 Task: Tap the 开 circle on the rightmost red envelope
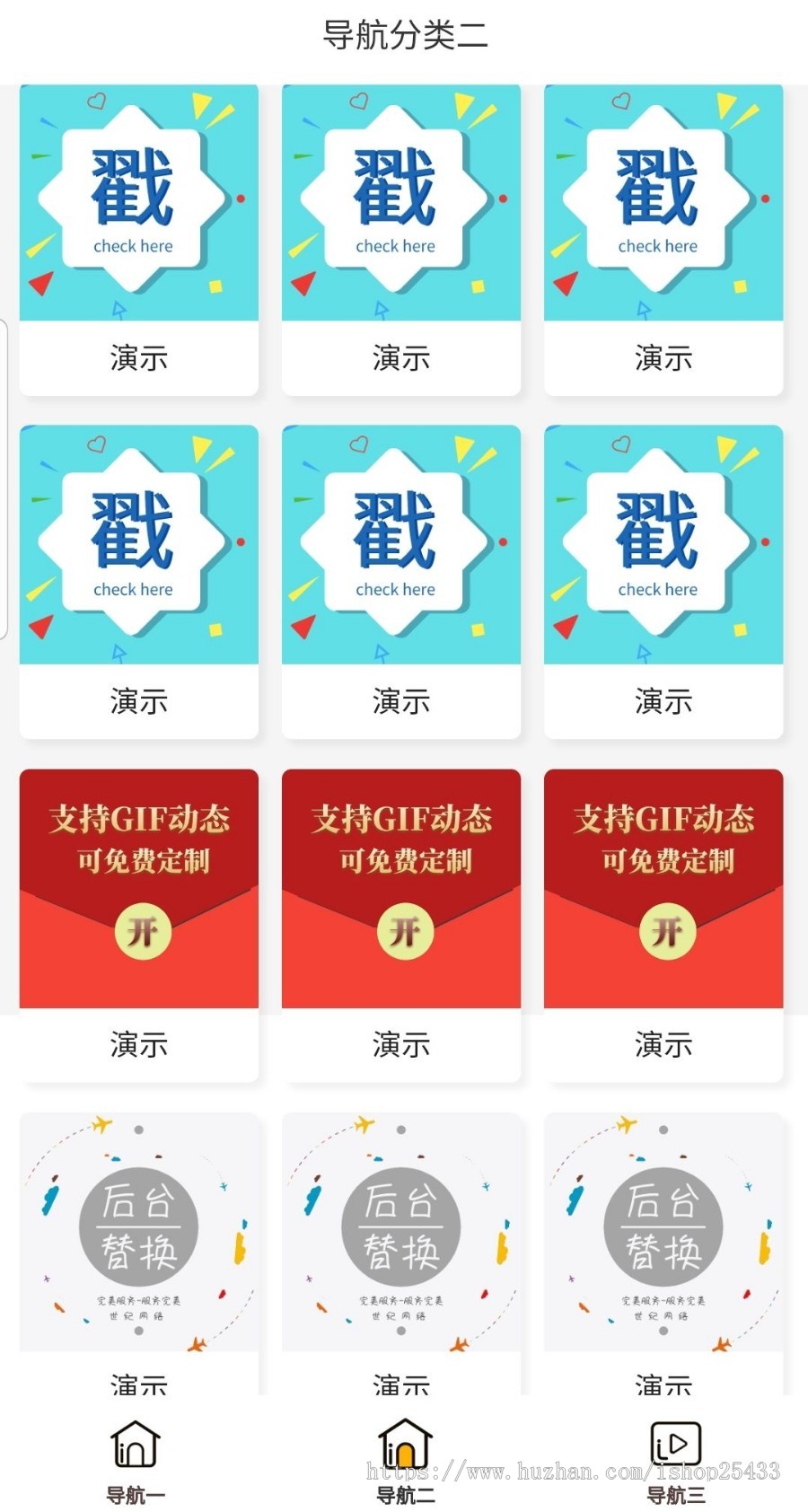pos(667,932)
